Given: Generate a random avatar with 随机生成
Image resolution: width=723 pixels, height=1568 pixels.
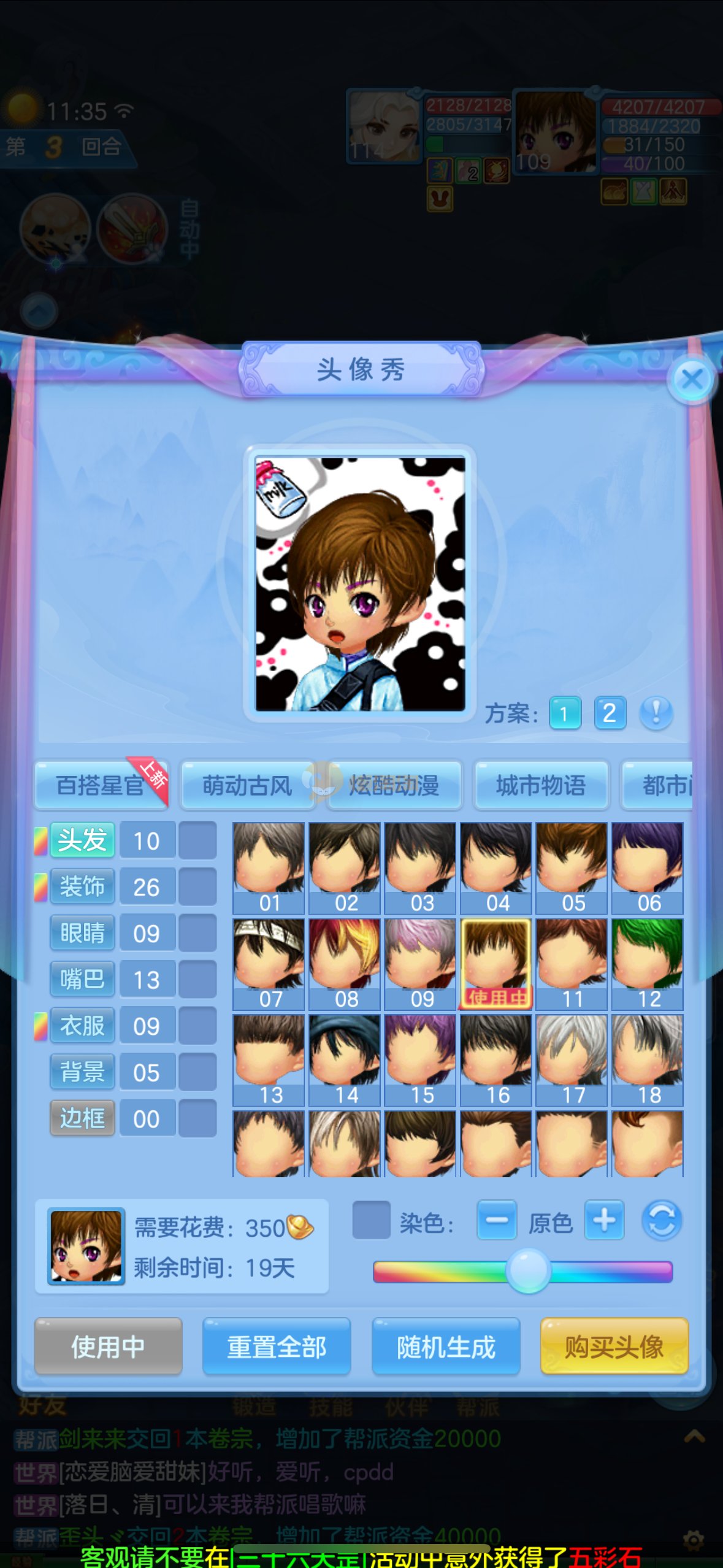Looking at the screenshot, I should click(446, 1347).
